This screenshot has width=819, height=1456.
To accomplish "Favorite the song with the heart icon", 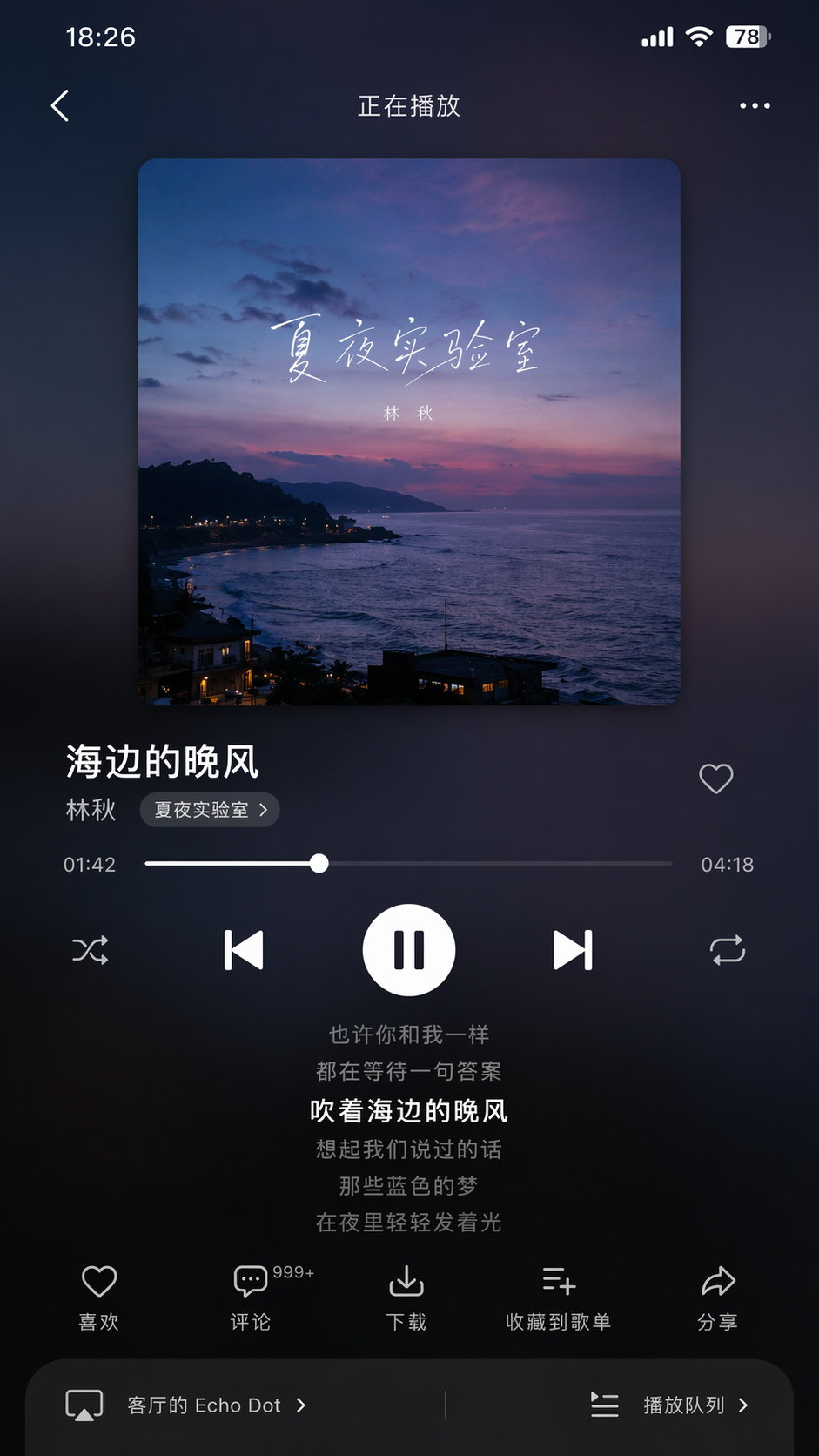I will coord(715,779).
